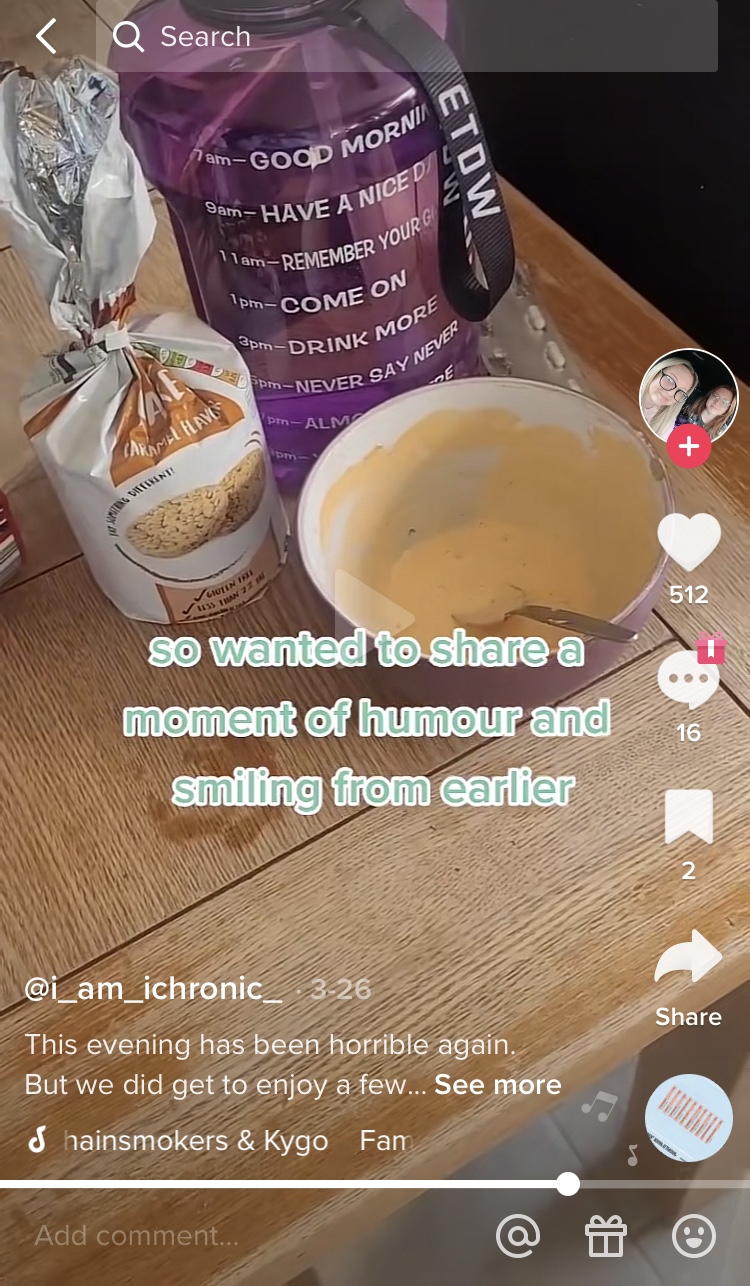Open the emoji picker smiley
Screen dimensions: 750x1286
pyautogui.click(x=693, y=1237)
